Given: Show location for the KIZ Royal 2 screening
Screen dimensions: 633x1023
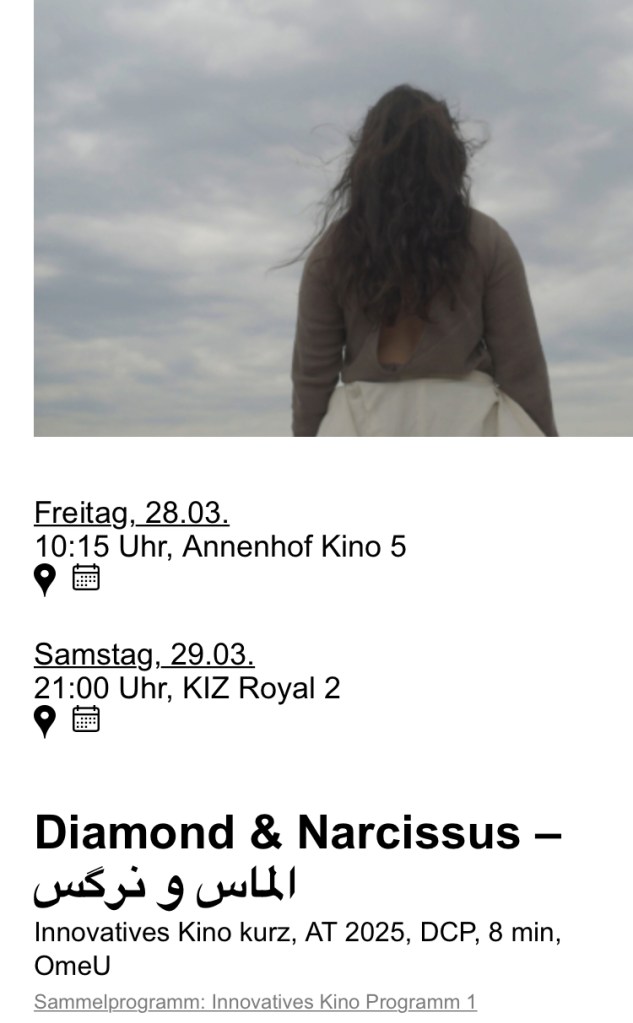Looking at the screenshot, I should [44, 720].
